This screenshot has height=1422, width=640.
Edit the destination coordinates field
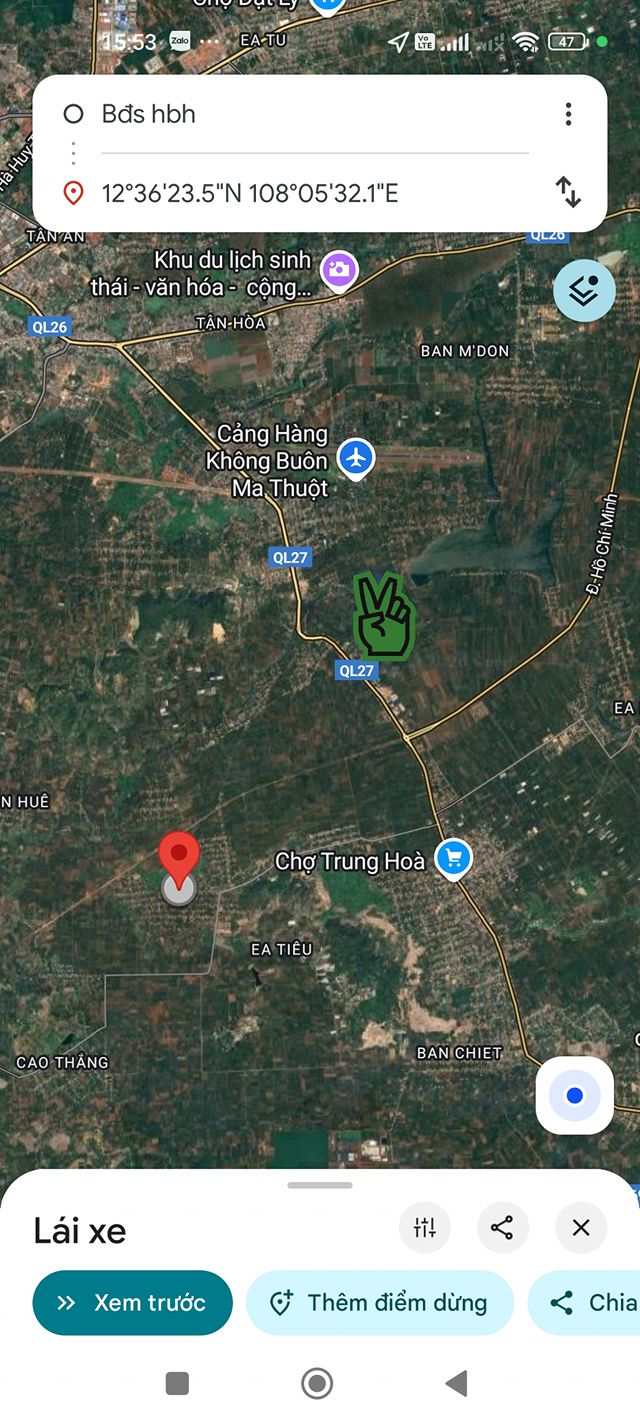[300, 193]
